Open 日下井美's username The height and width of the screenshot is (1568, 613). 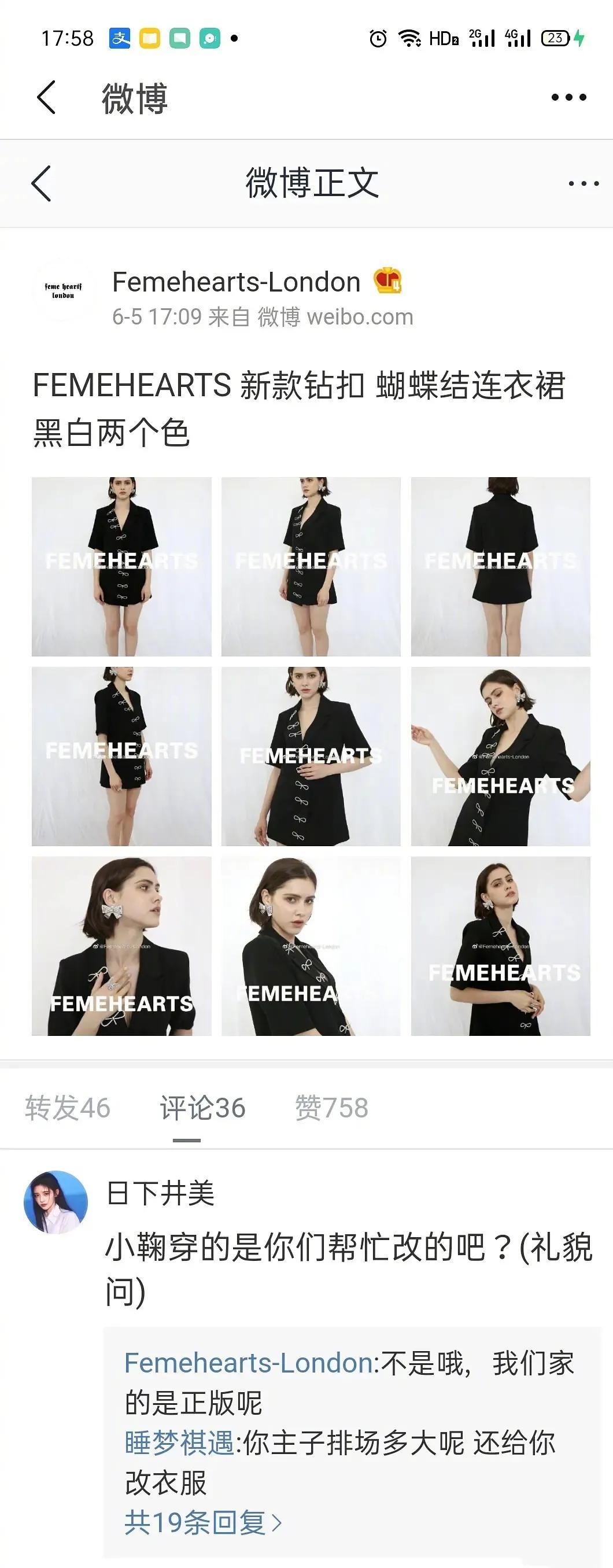pyautogui.click(x=161, y=1193)
